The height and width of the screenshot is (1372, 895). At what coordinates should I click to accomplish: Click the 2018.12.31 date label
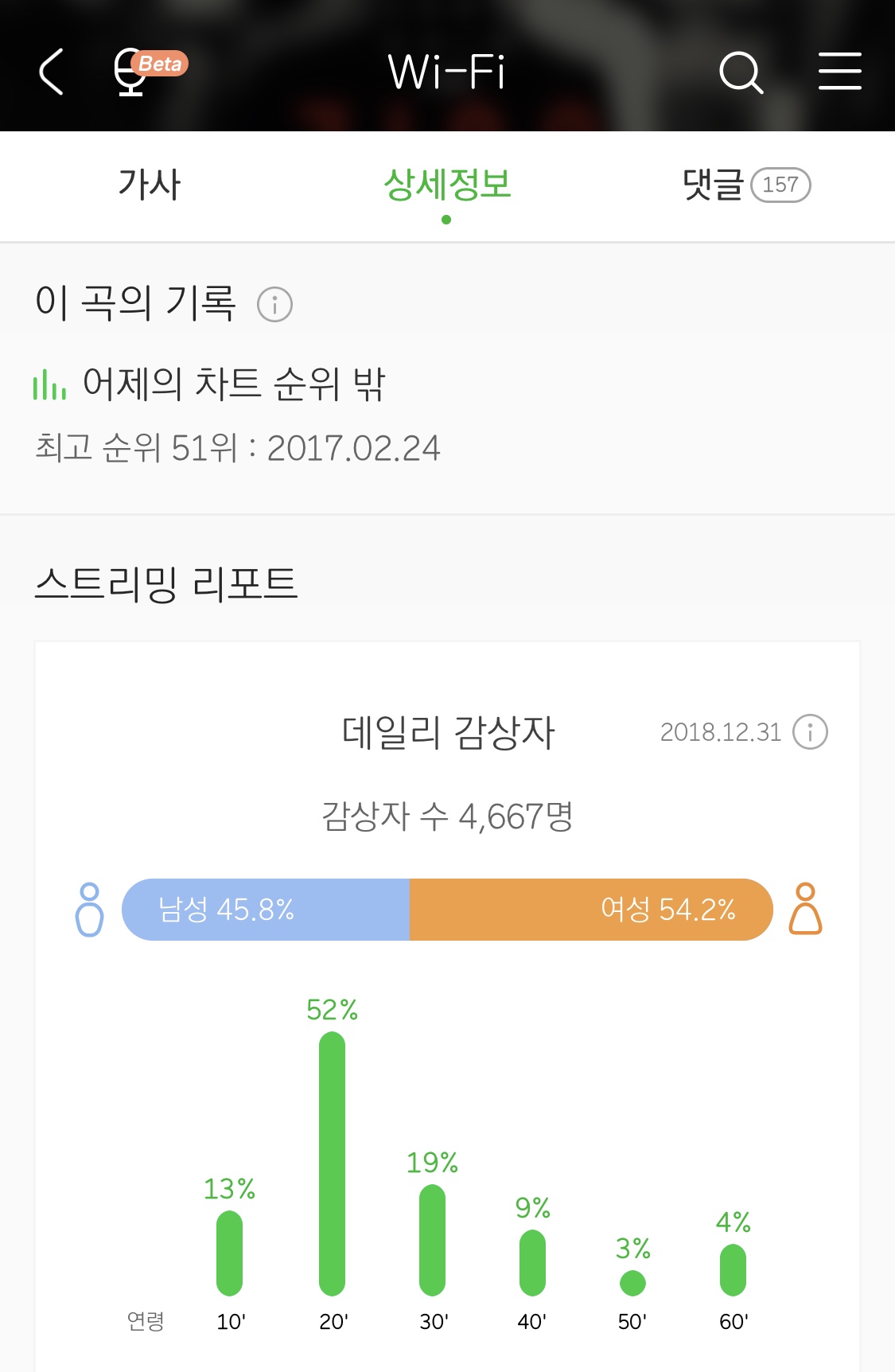720,732
